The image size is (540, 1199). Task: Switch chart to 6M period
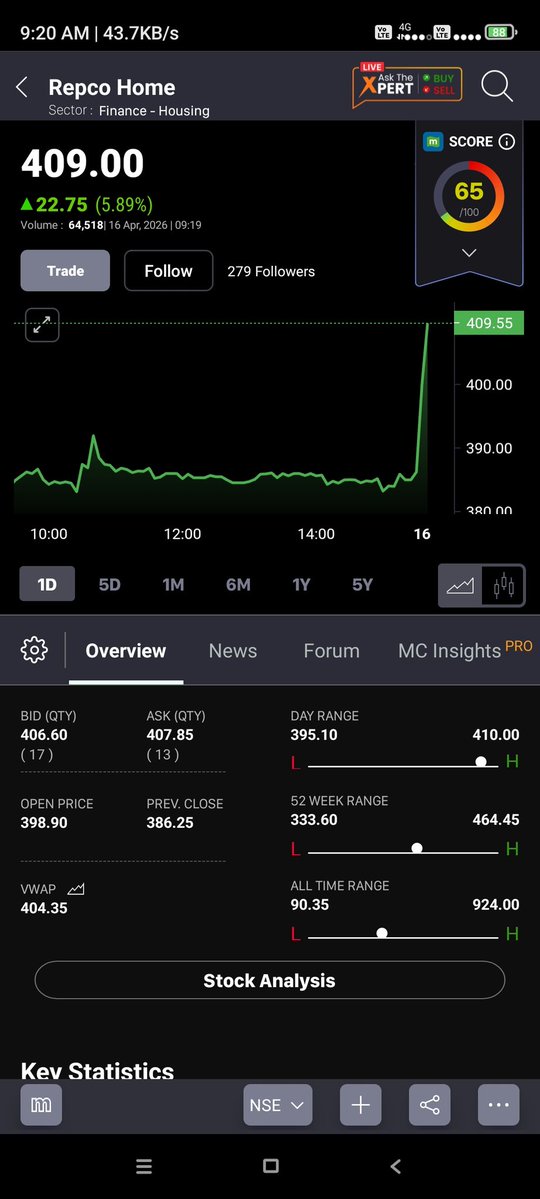click(x=238, y=584)
